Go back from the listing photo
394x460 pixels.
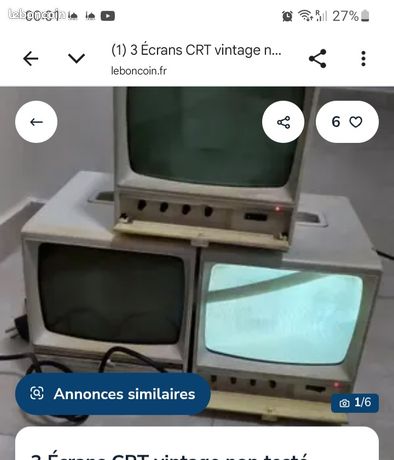(x=36, y=122)
